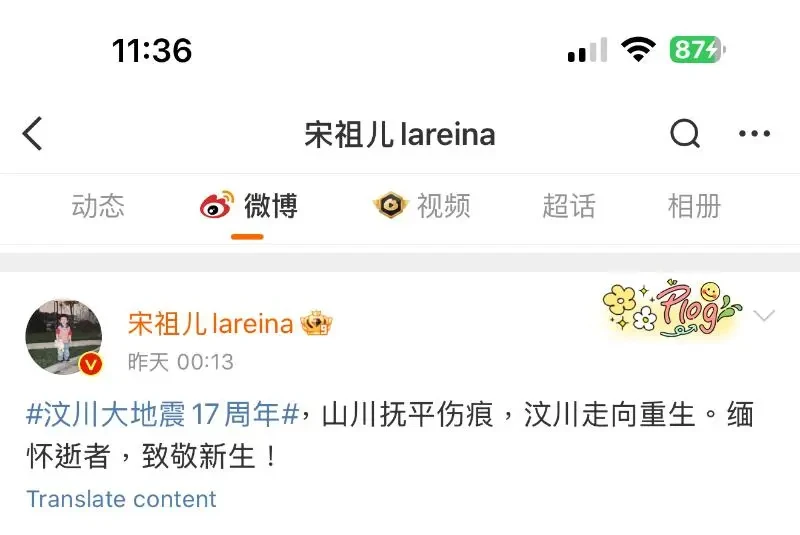Tap Translate content under the post
The height and width of the screenshot is (535, 800).
click(x=121, y=499)
